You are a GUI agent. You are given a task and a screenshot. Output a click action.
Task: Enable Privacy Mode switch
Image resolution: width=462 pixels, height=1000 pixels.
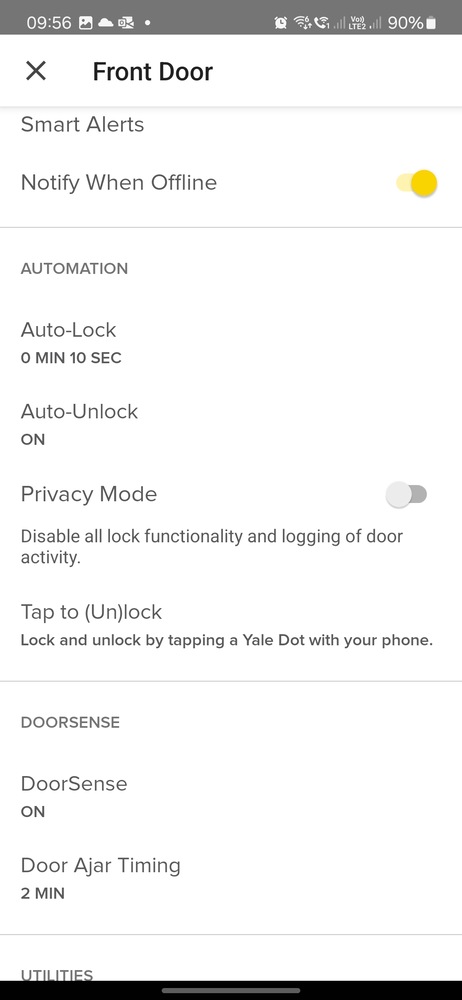coord(406,494)
